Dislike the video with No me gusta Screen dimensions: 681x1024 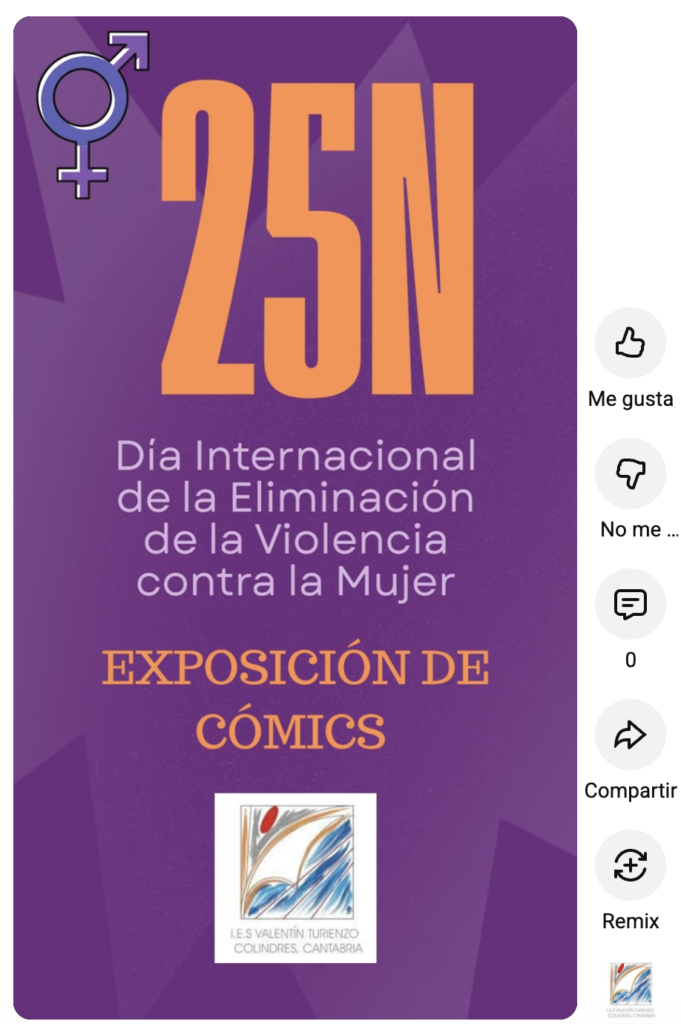(630, 474)
